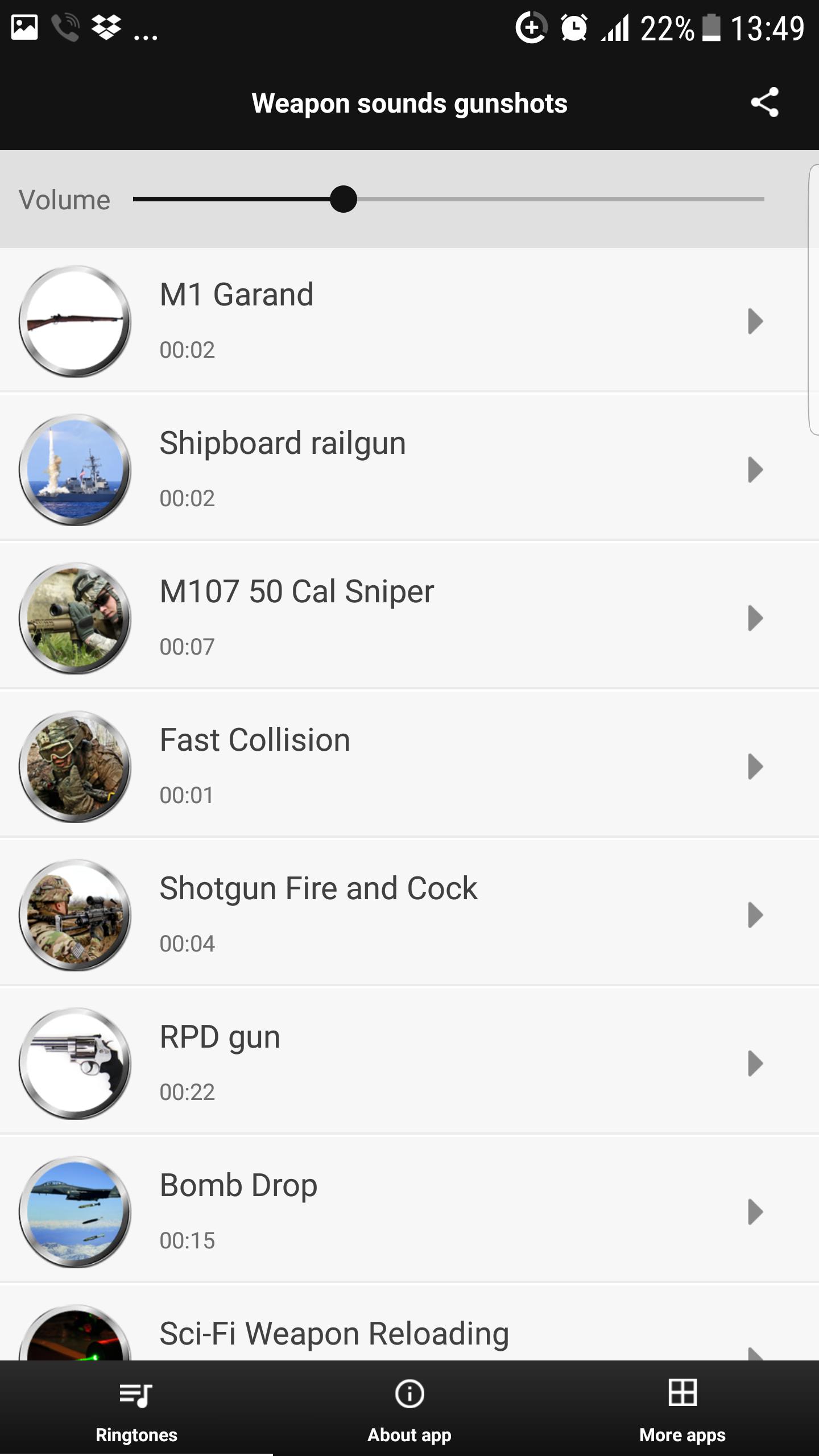Go to the More apps tab
Viewport: 819px width, 1456px height.
682,1409
